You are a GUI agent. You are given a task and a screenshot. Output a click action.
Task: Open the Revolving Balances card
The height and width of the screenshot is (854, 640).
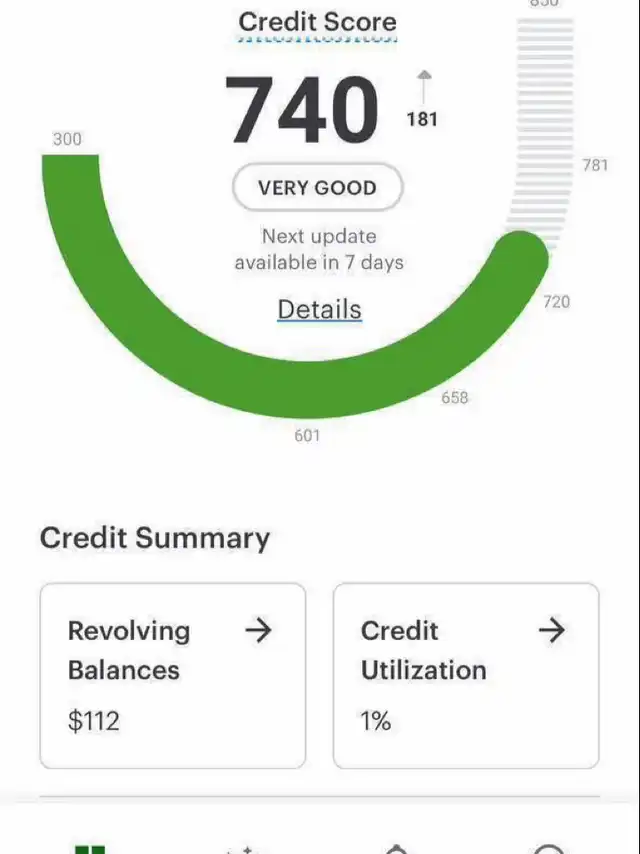point(172,675)
